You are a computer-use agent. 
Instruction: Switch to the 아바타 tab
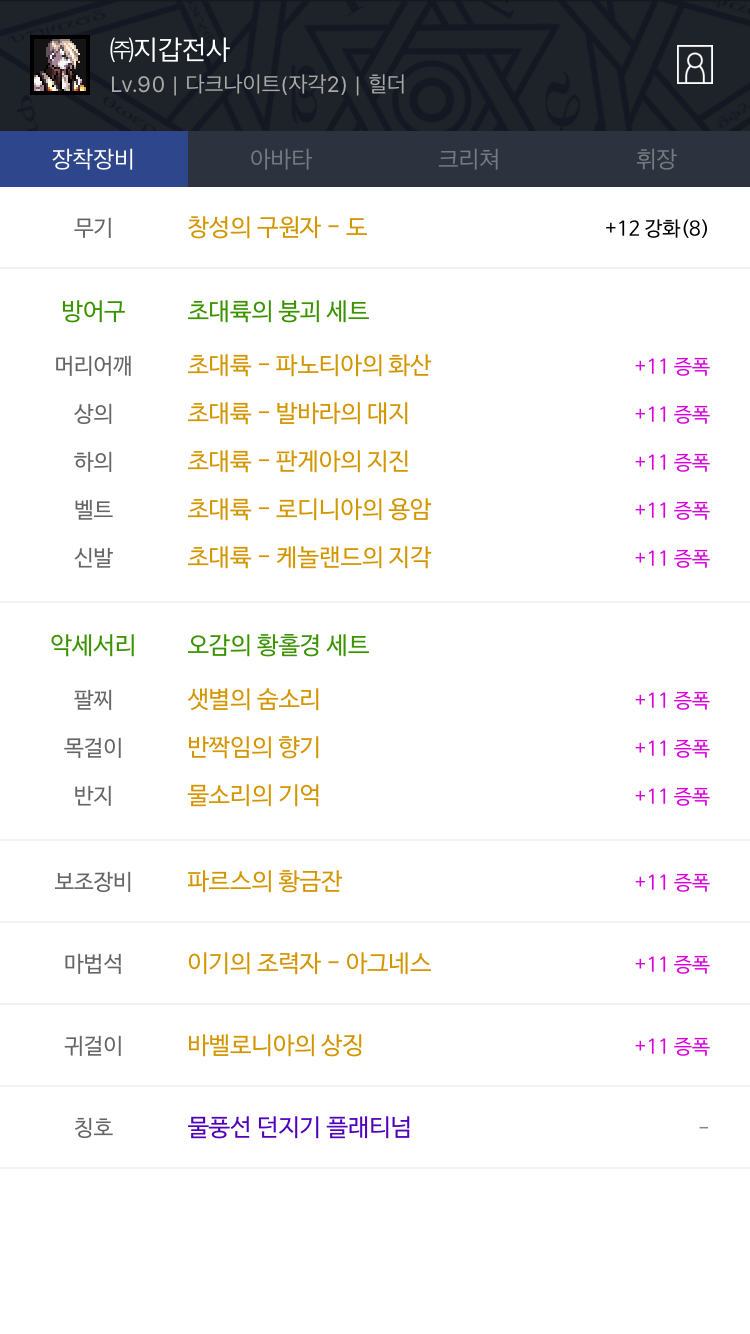(281, 159)
